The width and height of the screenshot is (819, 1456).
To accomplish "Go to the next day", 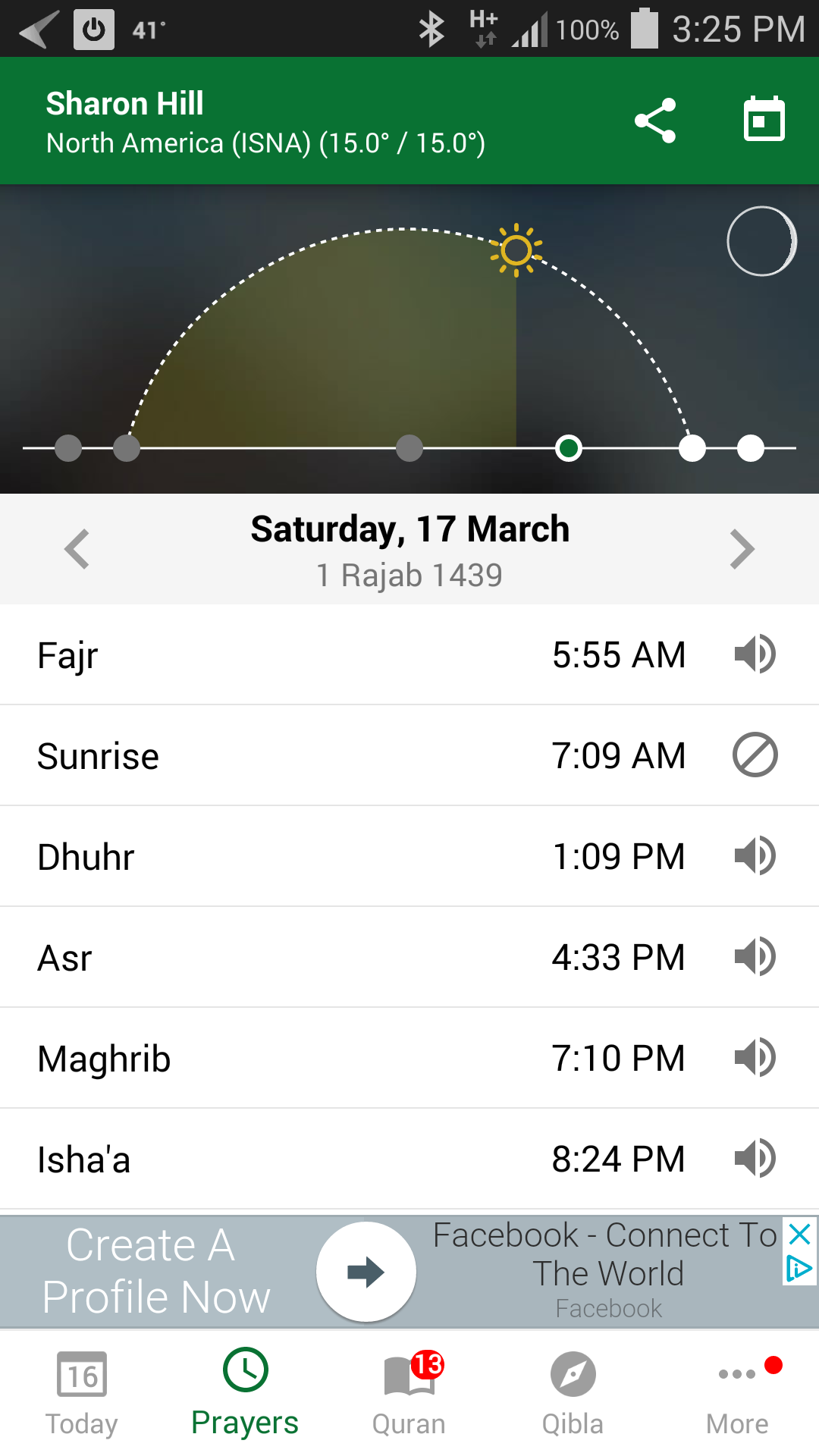I will 741,549.
